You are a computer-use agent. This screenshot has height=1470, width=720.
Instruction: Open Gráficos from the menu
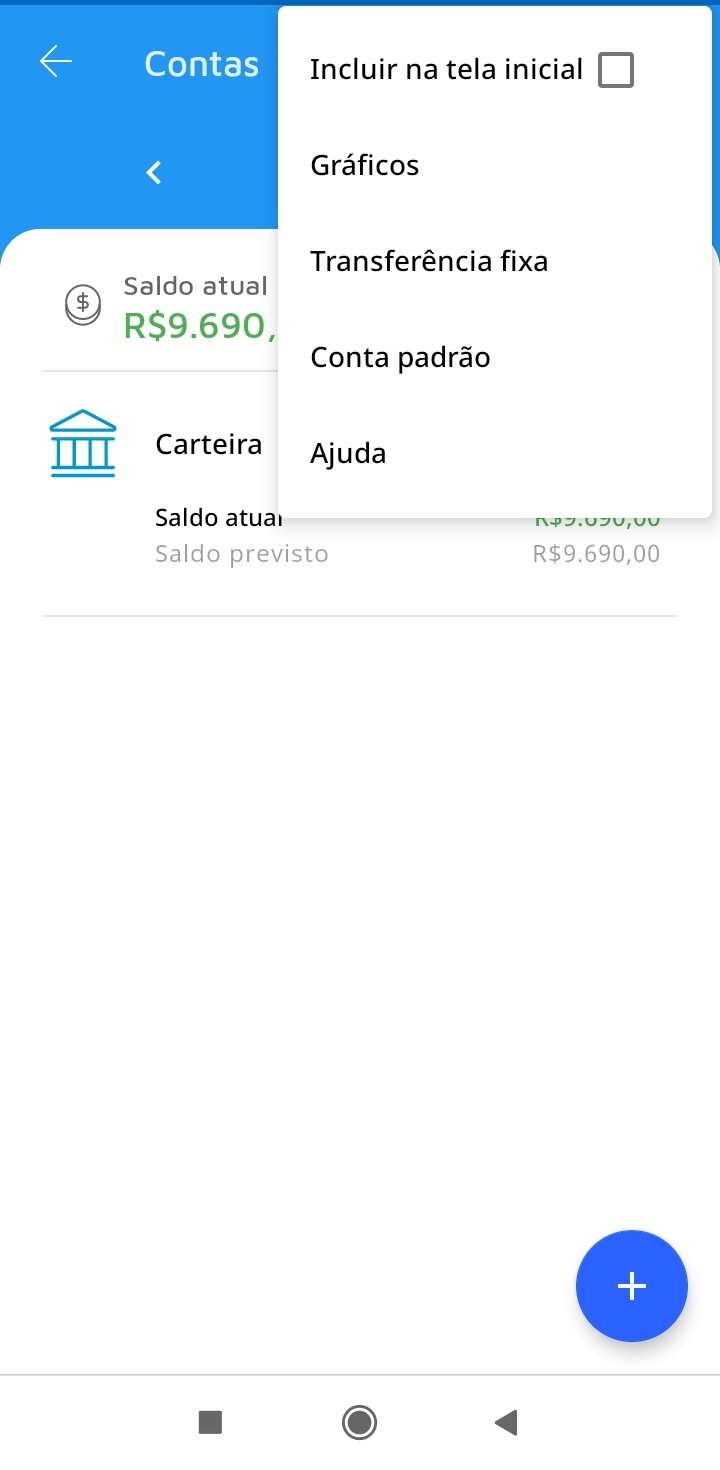point(365,166)
